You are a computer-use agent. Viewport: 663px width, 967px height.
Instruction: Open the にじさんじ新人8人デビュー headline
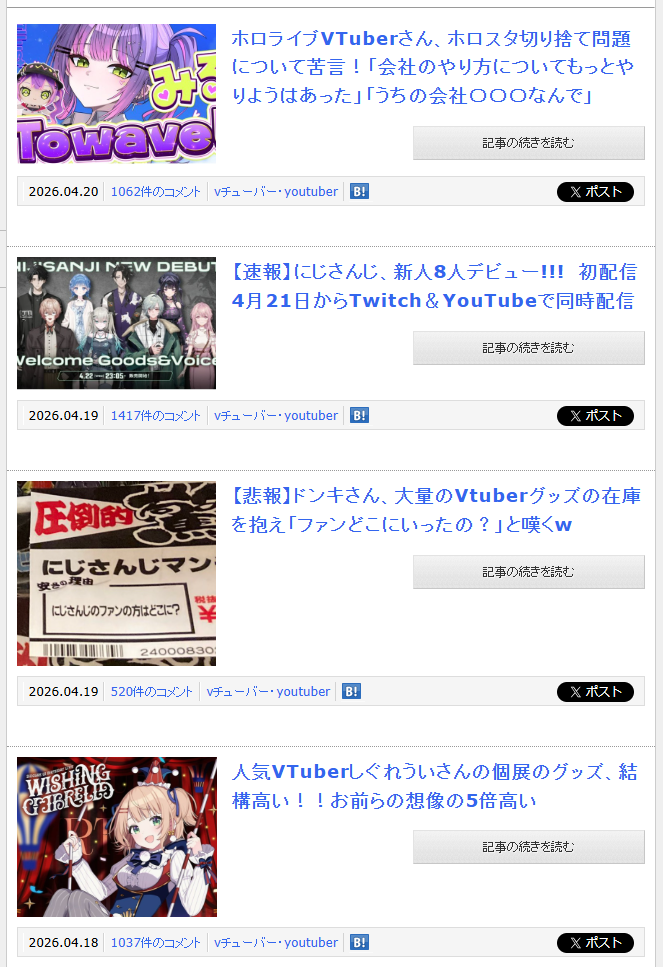coord(433,286)
